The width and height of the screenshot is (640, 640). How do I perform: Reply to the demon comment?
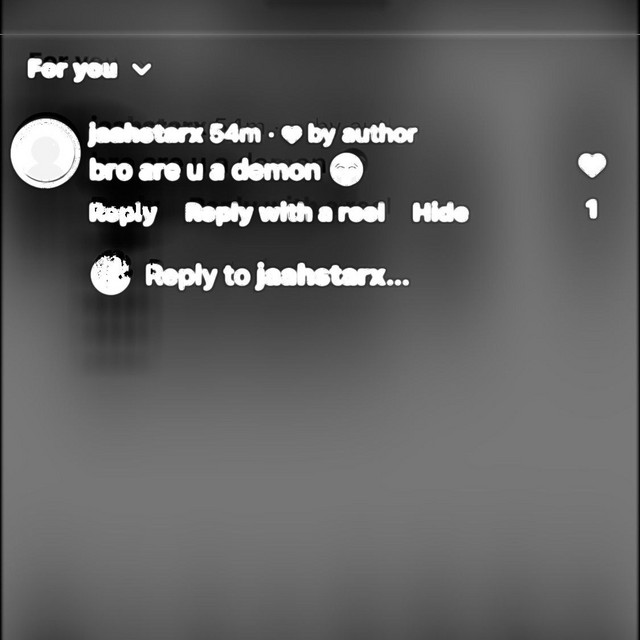coord(123,213)
